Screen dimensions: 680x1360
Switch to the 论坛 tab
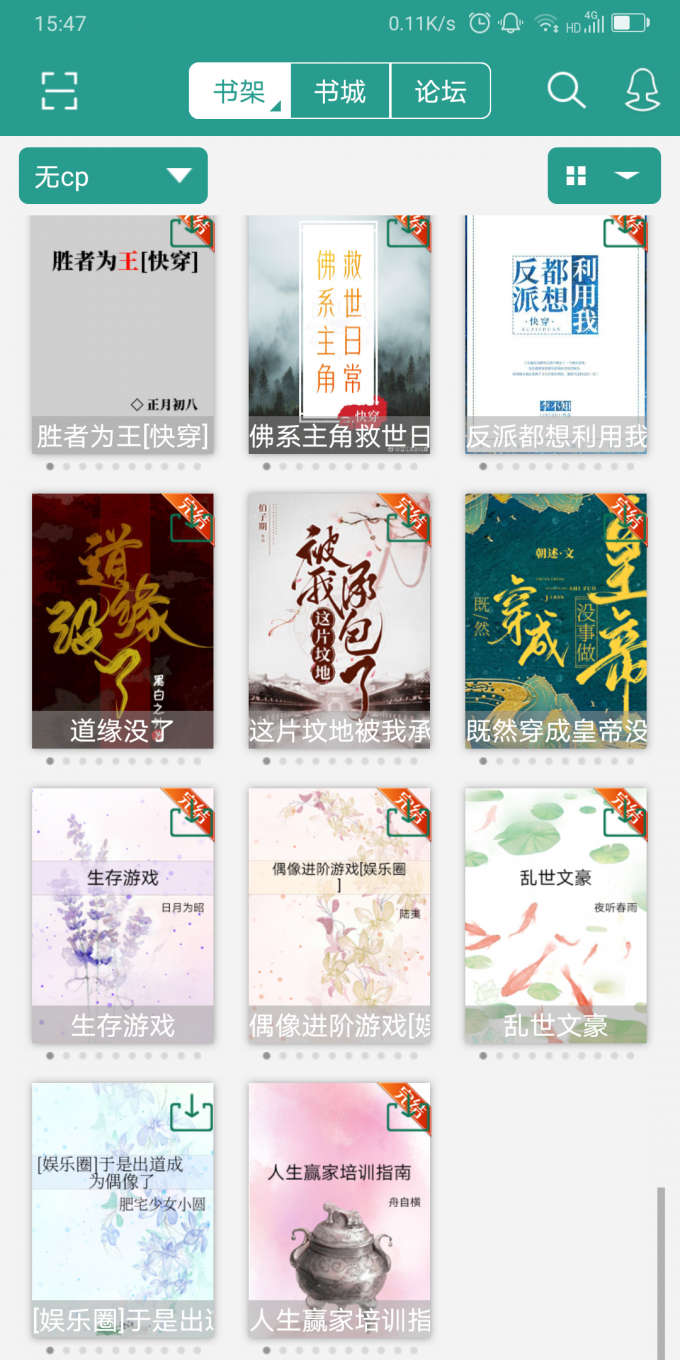coord(440,92)
